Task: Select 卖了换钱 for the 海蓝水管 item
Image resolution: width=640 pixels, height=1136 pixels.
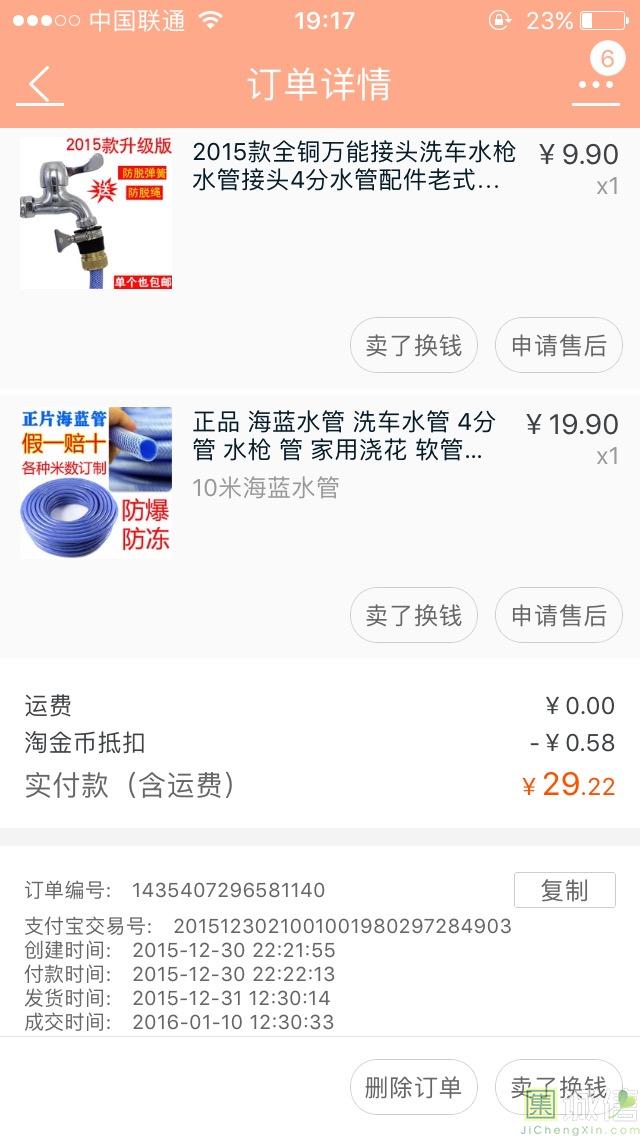Action: [x=413, y=615]
